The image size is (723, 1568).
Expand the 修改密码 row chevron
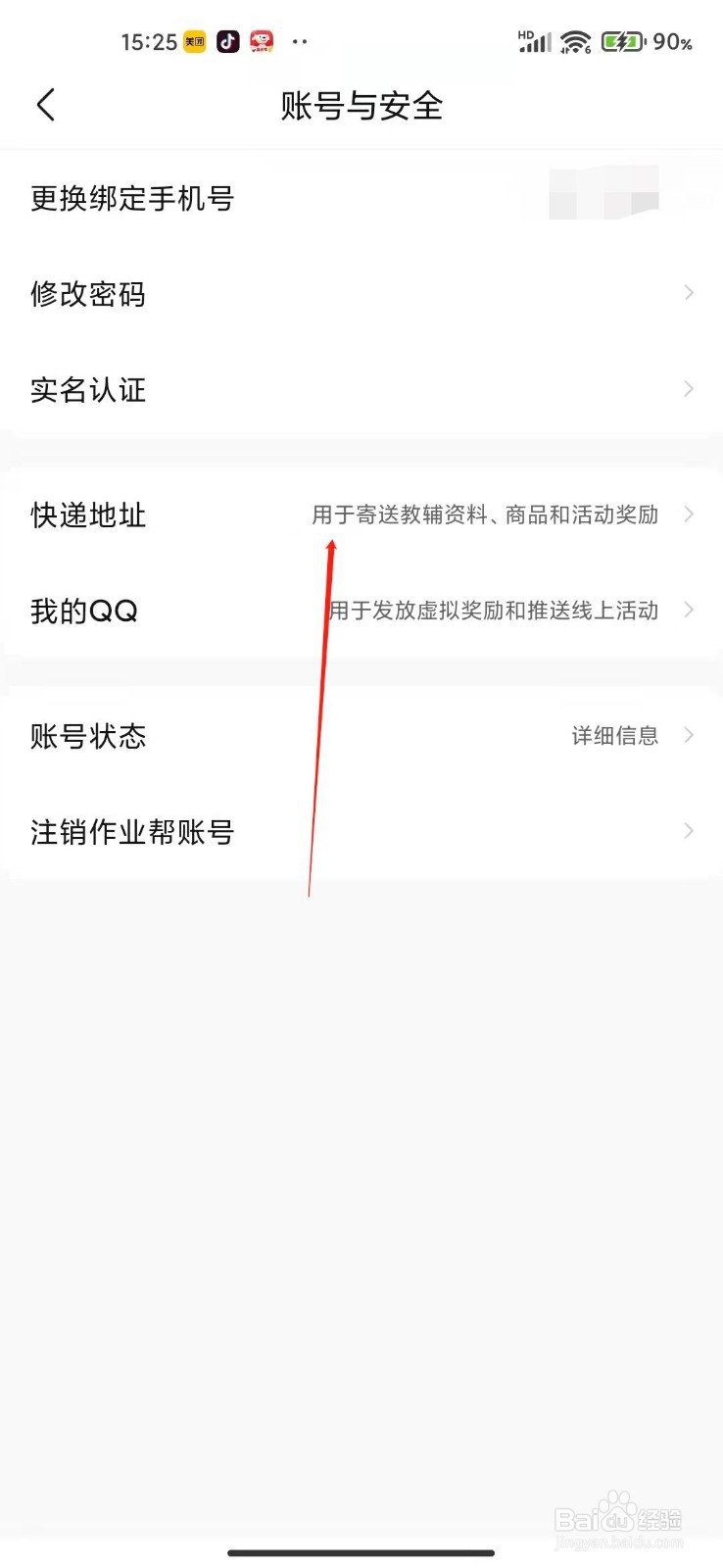(690, 293)
